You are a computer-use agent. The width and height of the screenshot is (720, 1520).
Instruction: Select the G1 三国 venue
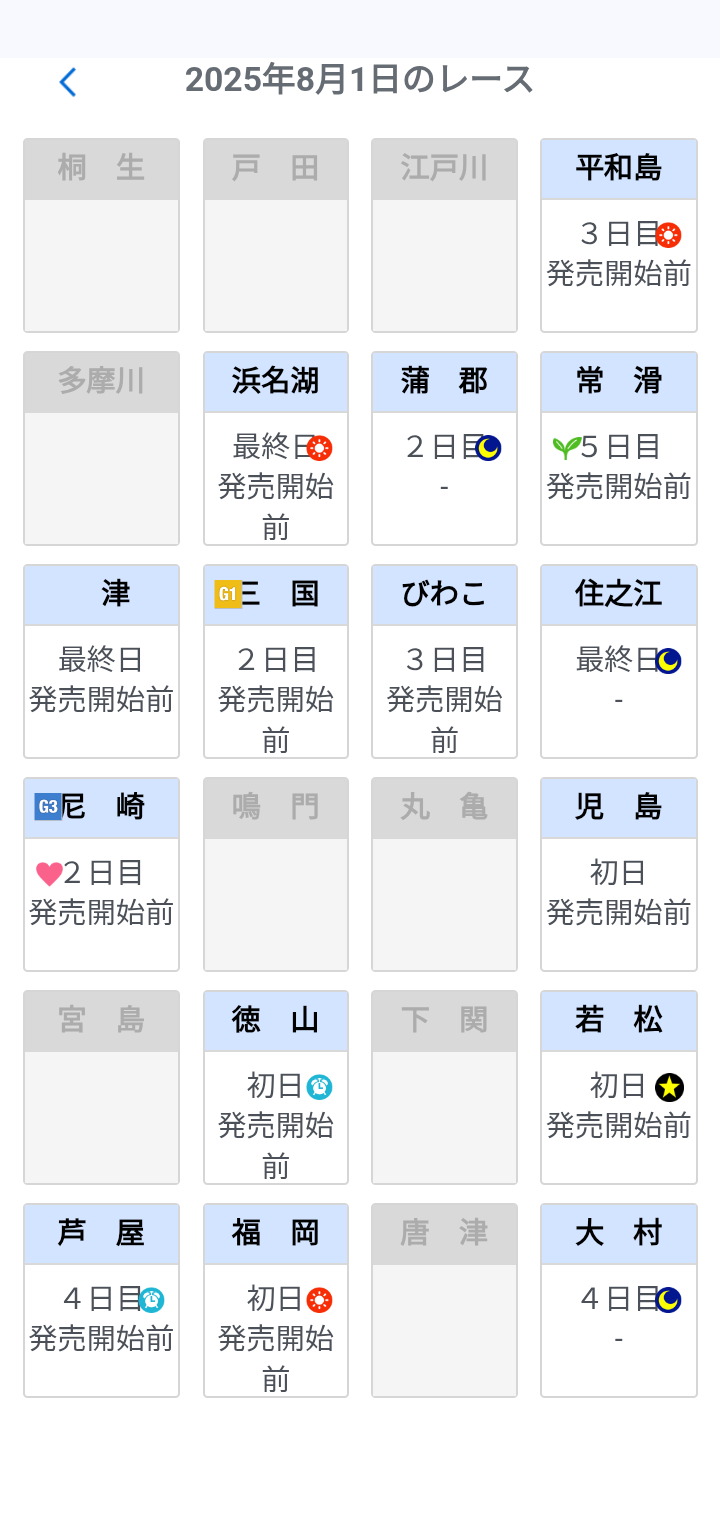pyautogui.click(x=276, y=662)
